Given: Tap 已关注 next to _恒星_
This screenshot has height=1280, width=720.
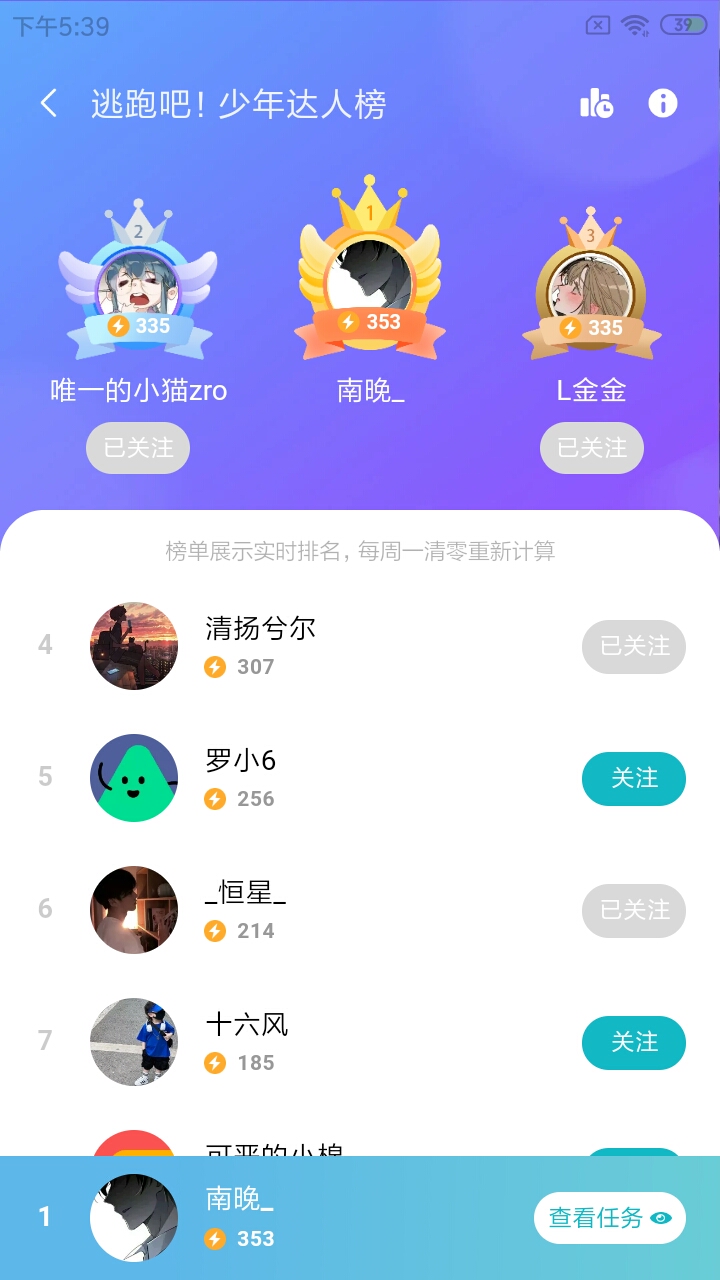Looking at the screenshot, I should [x=634, y=911].
